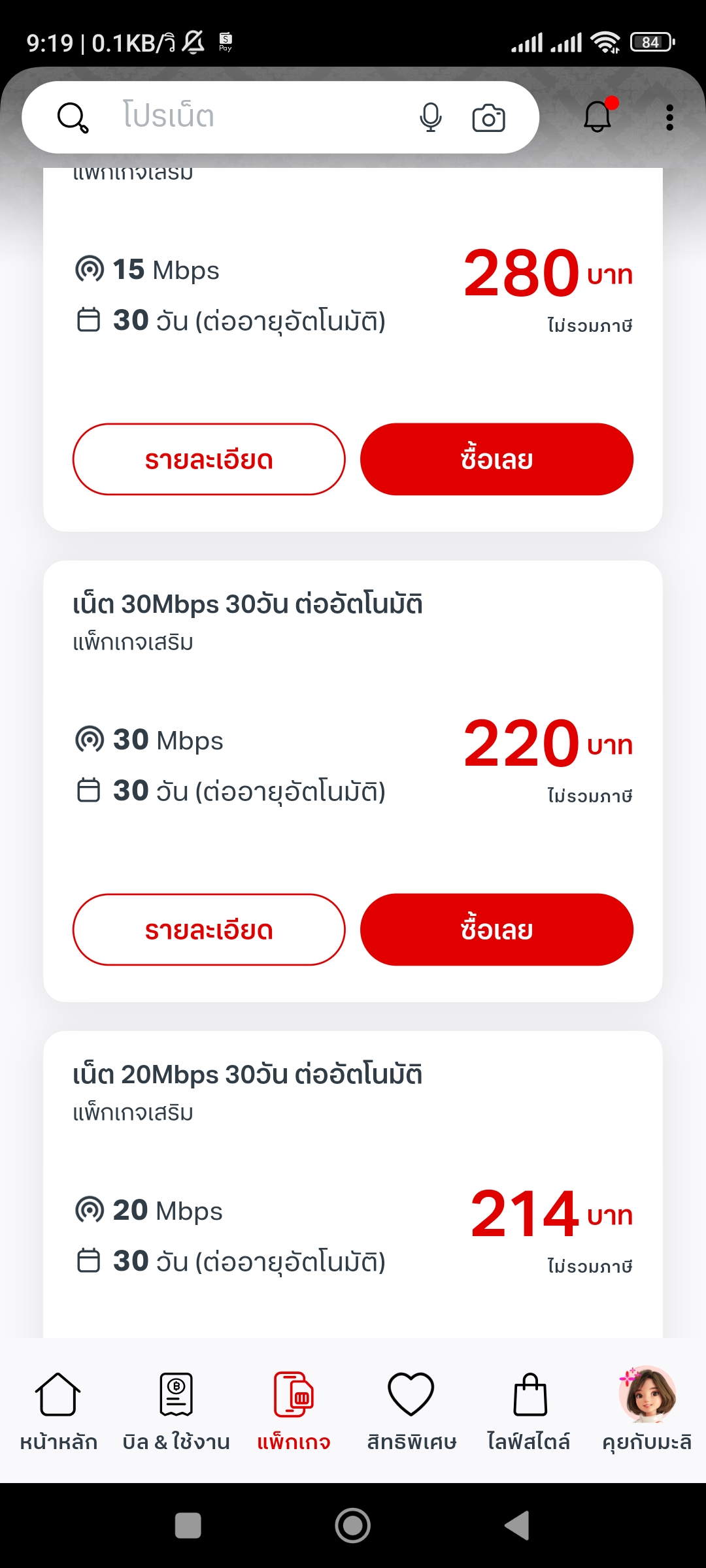Start voice search with the microphone icon
Screen dimensions: 706x1568
coord(430,118)
